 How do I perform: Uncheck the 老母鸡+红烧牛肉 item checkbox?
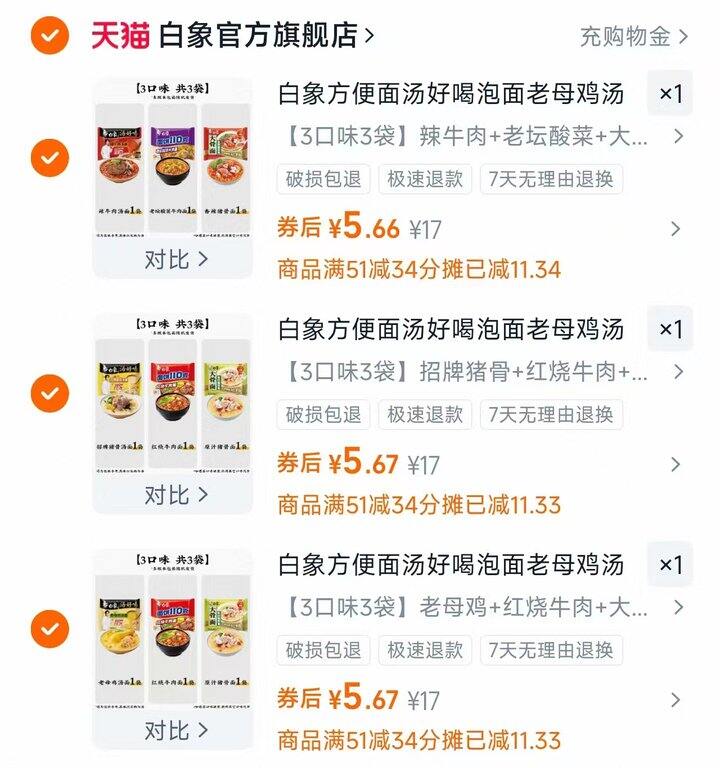tap(49, 629)
